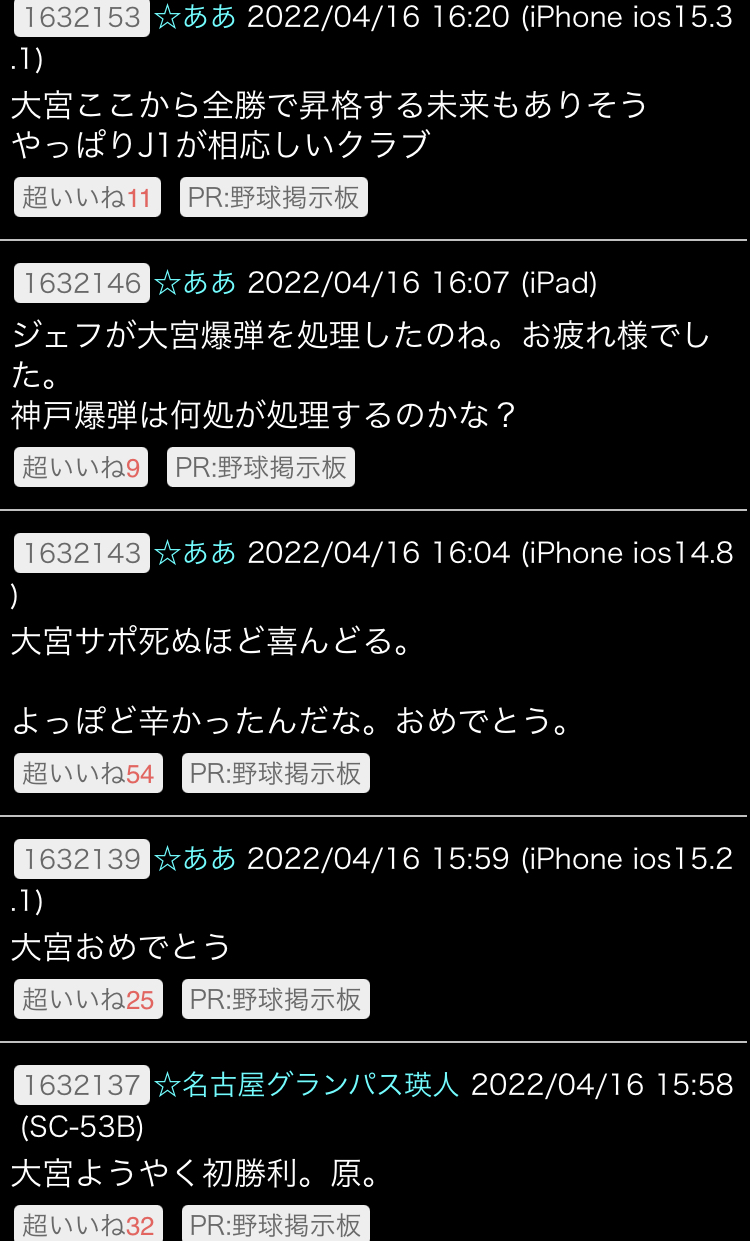Tap post number 1632139
Screen dimensions: 750x1241
(82, 859)
